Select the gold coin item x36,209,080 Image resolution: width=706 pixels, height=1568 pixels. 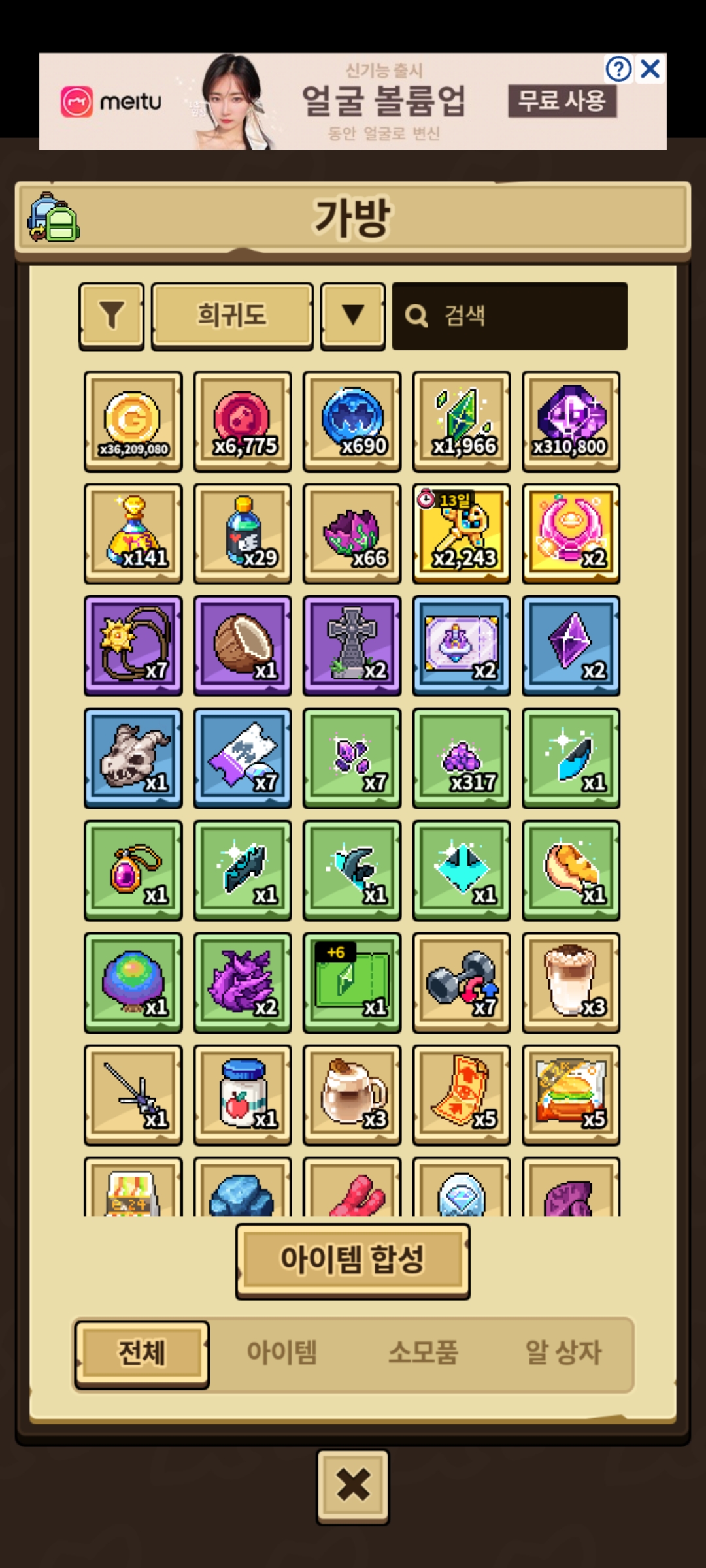click(133, 421)
